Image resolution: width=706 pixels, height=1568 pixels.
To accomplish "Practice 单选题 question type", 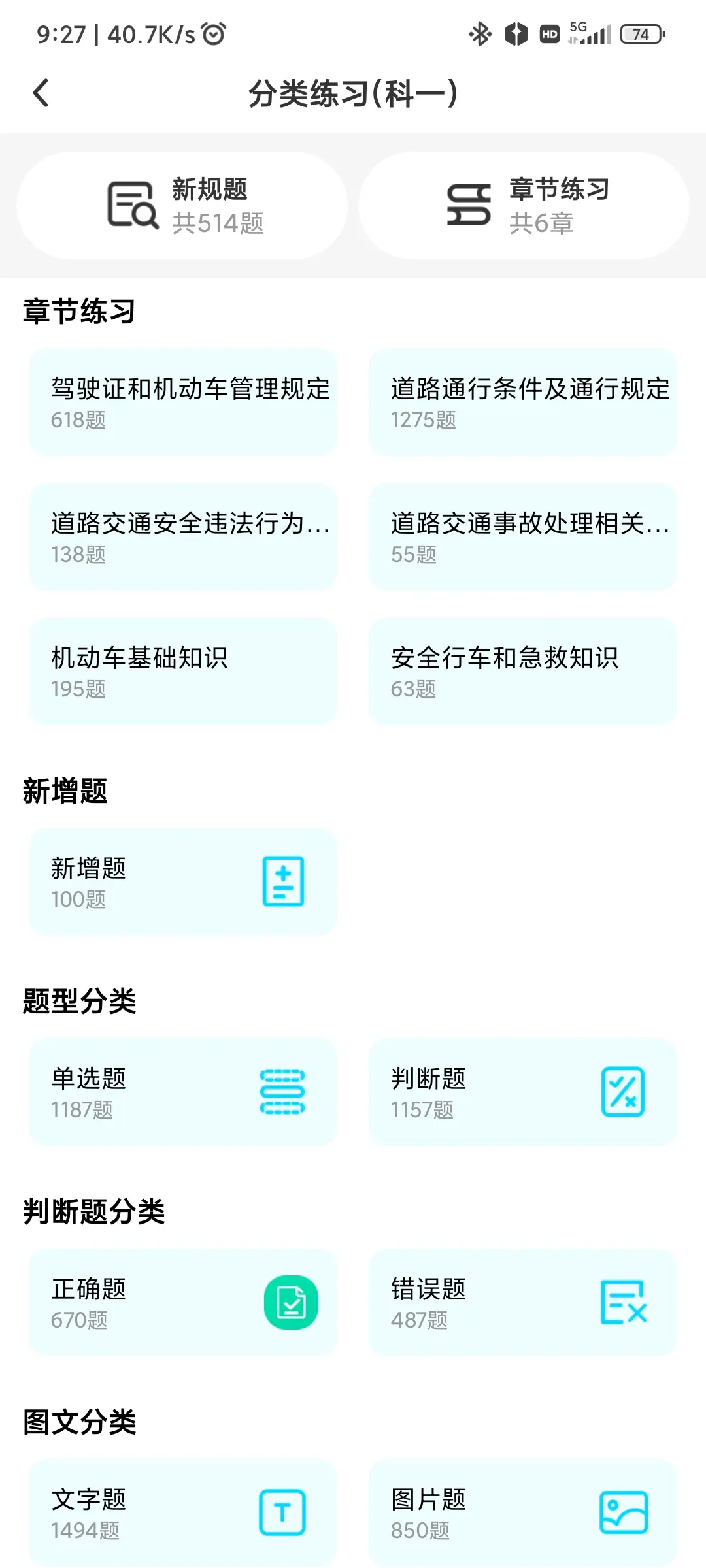I will [x=183, y=1092].
